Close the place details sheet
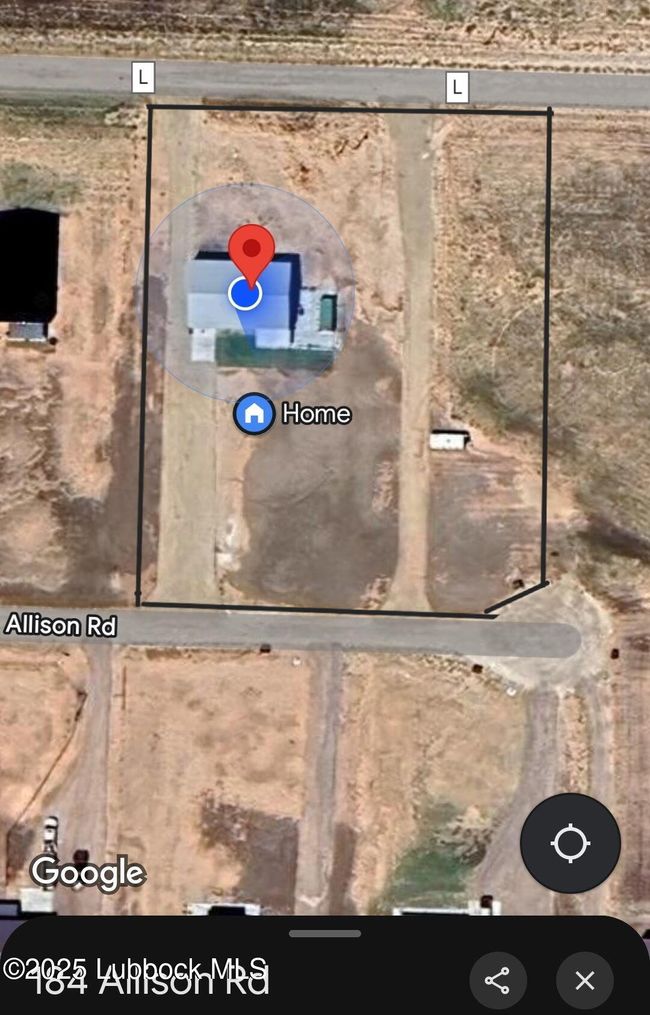The image size is (650, 1015). pos(585,980)
